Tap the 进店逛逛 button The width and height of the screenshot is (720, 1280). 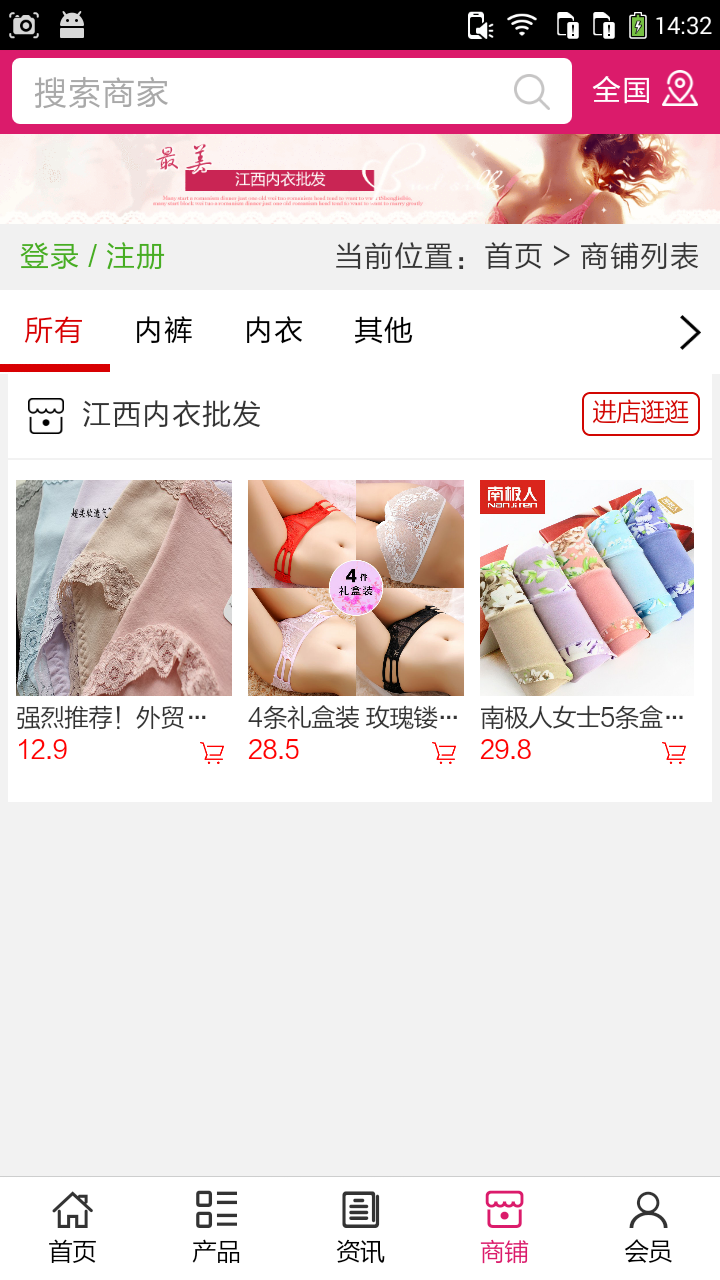click(x=640, y=414)
